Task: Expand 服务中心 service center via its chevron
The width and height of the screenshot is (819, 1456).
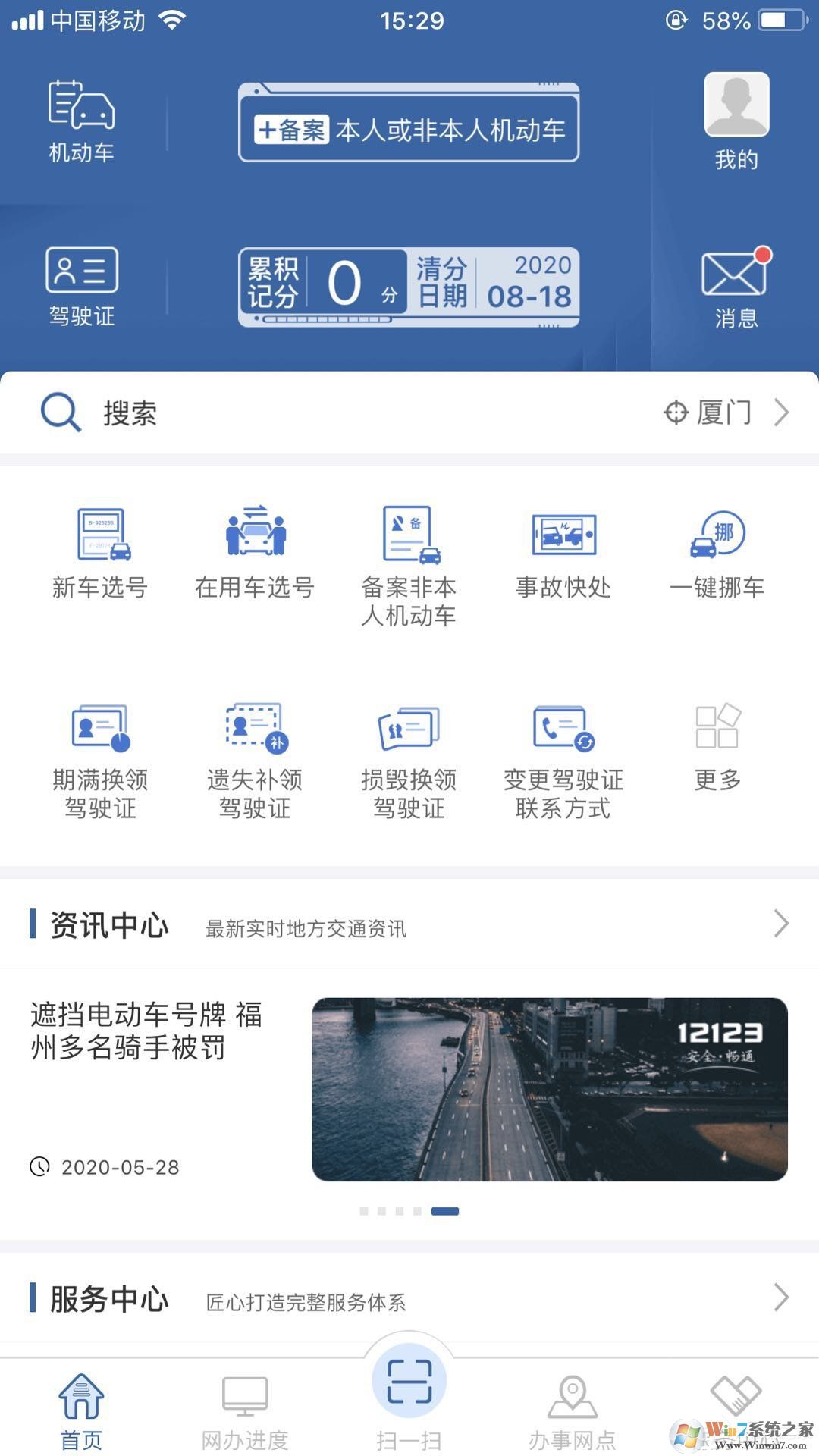Action: point(783,1298)
